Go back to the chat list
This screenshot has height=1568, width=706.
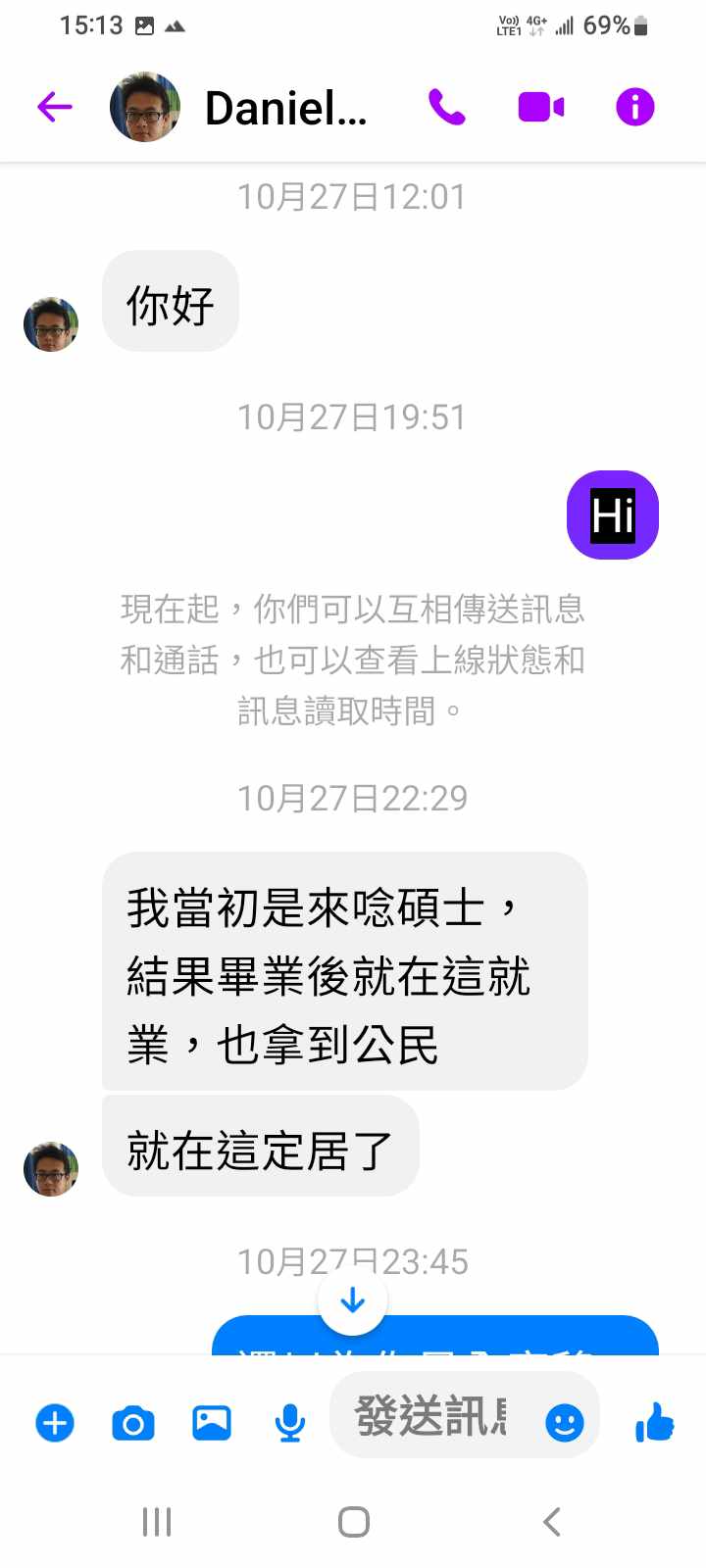pyautogui.click(x=55, y=107)
